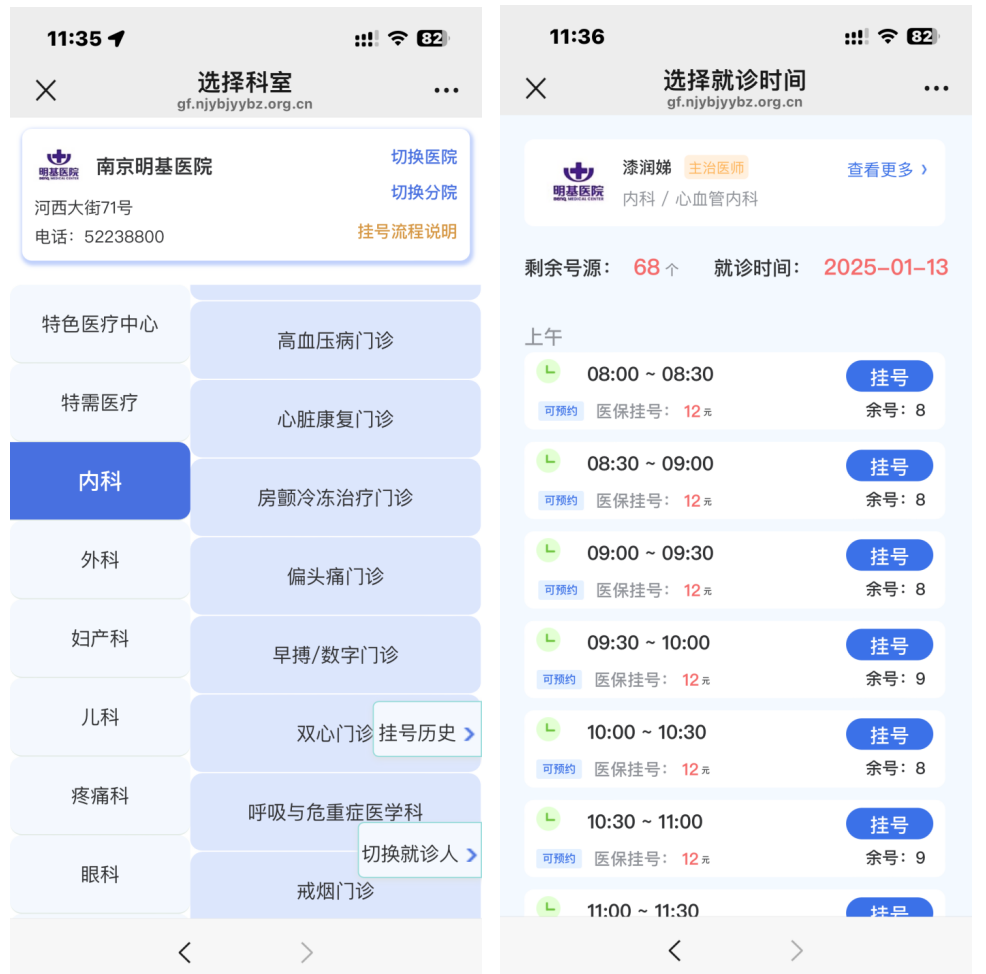The width and height of the screenshot is (986, 974).
Task: Select the 儿科 category
Action: click(100, 717)
